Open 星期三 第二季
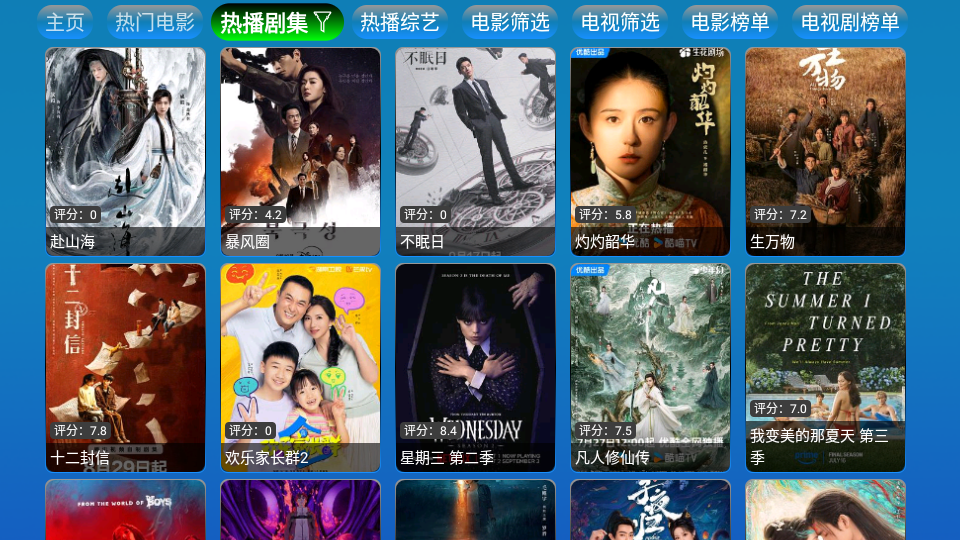 pos(475,367)
